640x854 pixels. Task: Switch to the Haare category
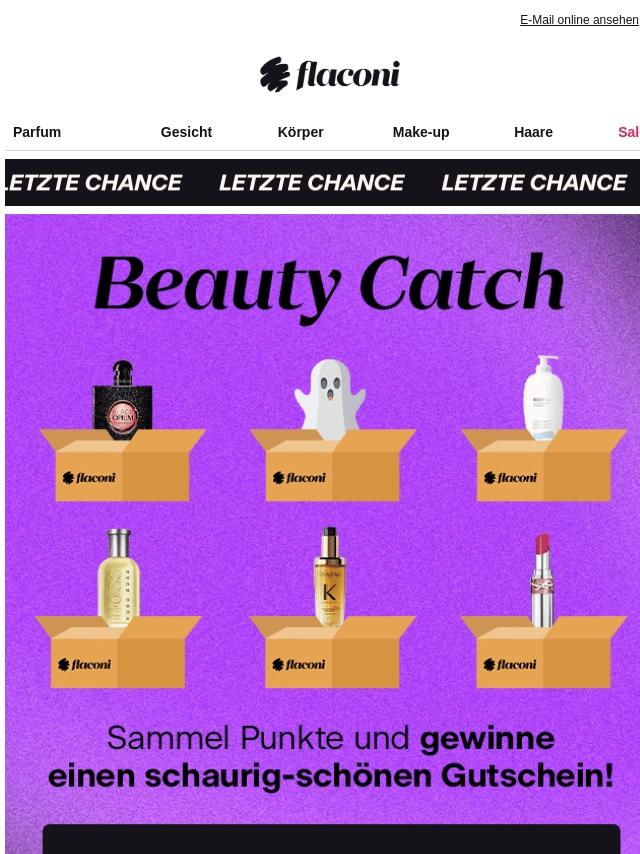click(533, 132)
